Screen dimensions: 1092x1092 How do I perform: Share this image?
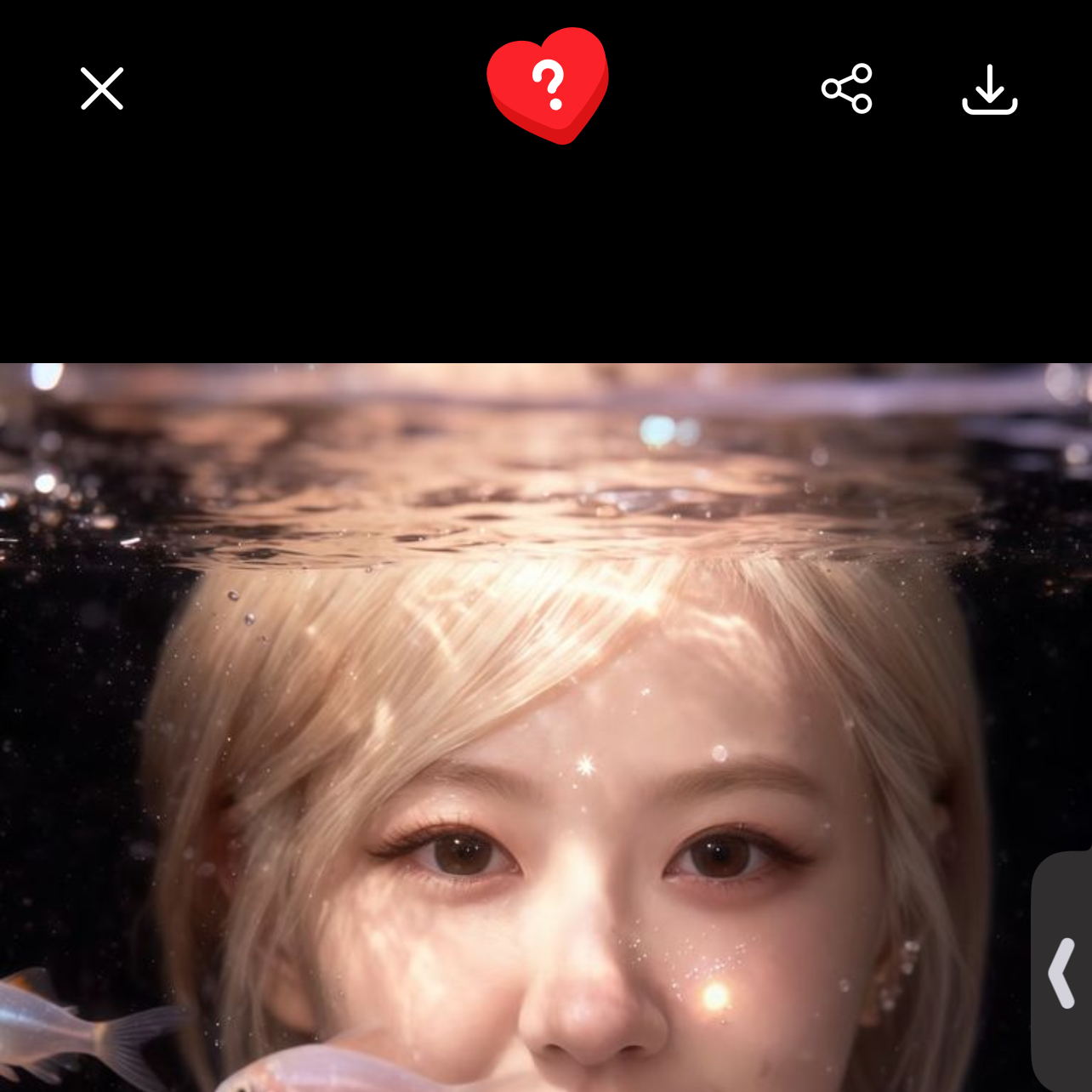tap(847, 88)
